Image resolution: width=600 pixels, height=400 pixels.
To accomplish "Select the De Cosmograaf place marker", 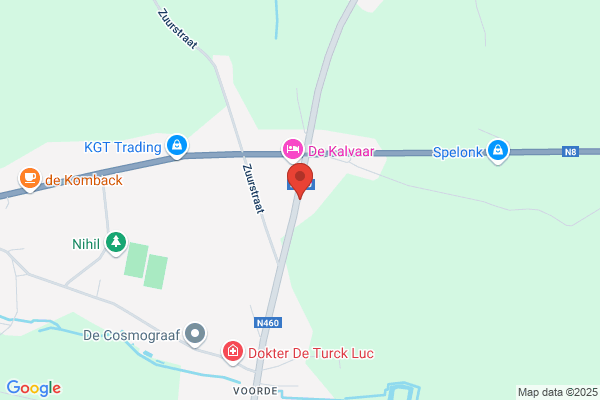I will point(195,334).
